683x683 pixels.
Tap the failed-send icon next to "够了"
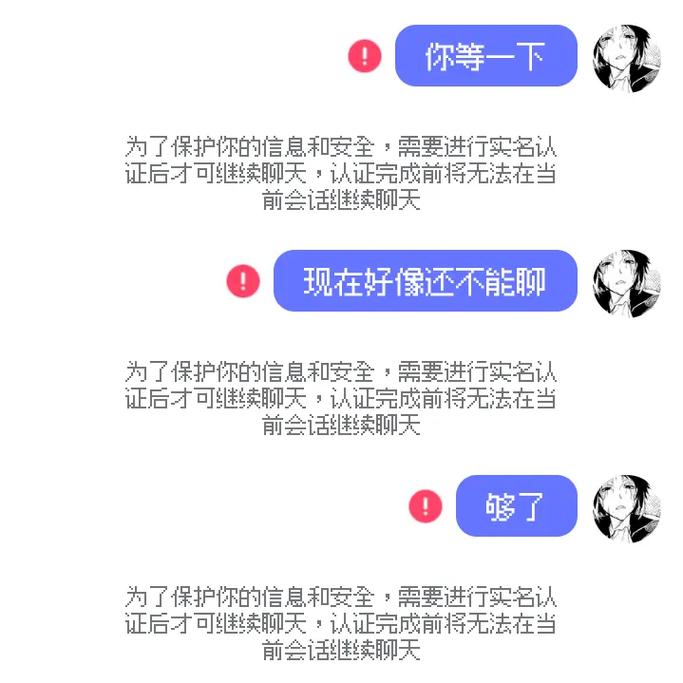tap(426, 506)
